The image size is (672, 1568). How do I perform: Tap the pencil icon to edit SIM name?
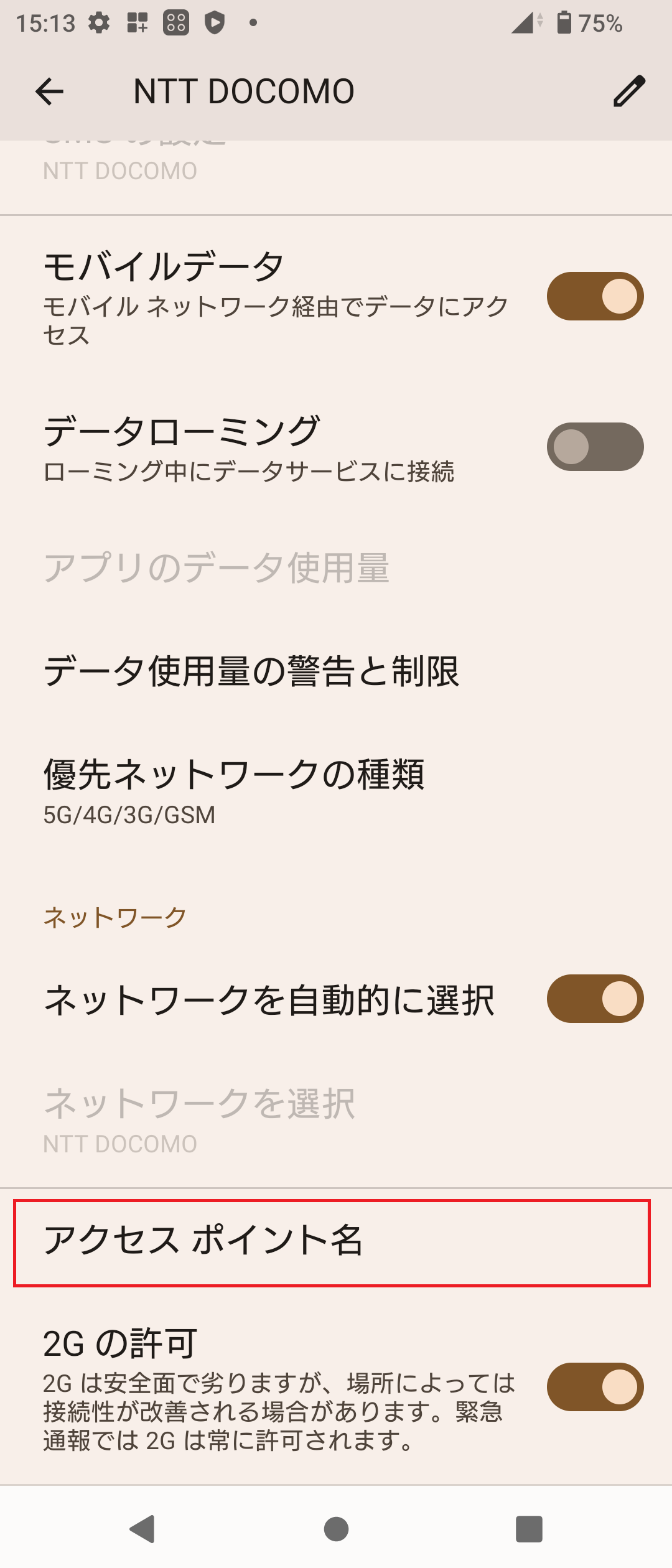629,91
